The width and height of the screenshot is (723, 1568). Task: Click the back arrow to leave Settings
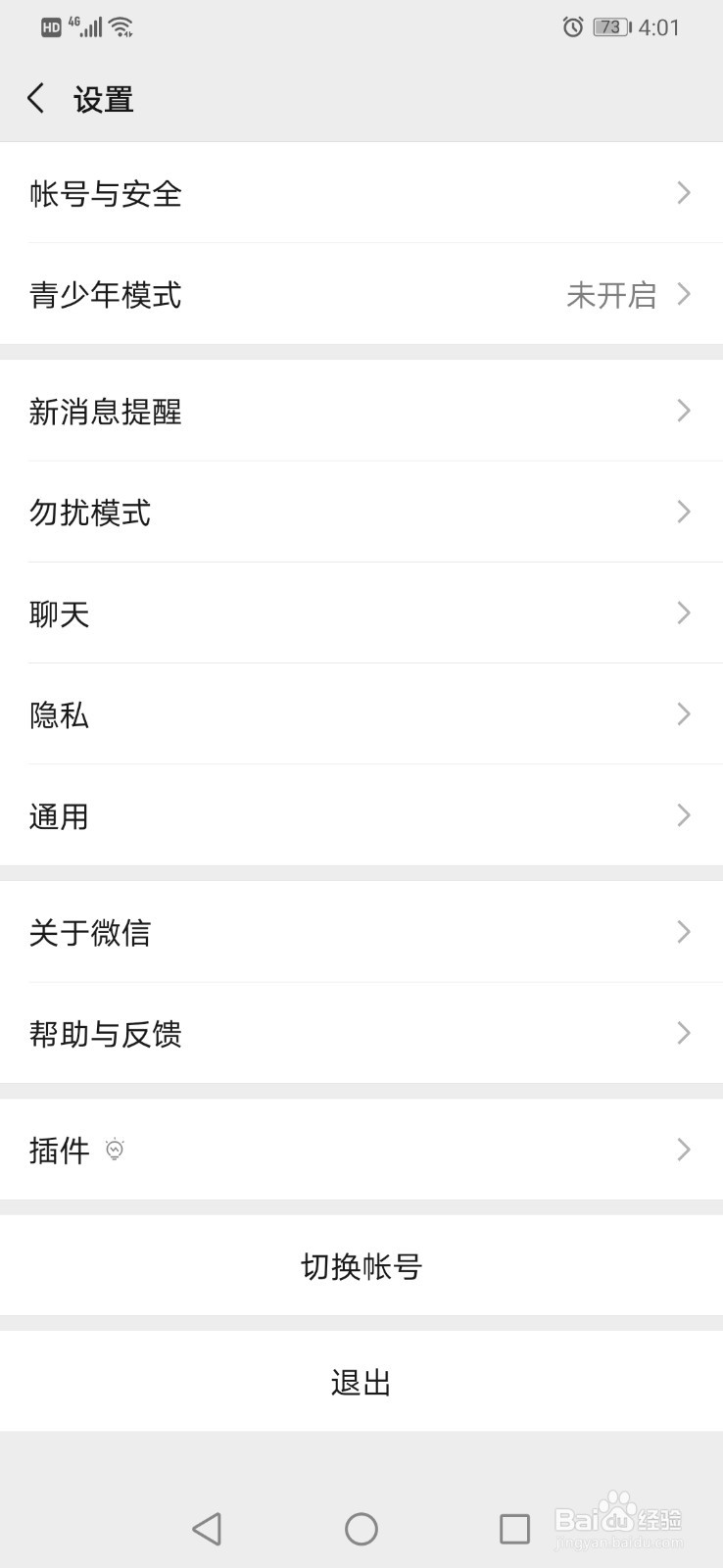[x=35, y=98]
